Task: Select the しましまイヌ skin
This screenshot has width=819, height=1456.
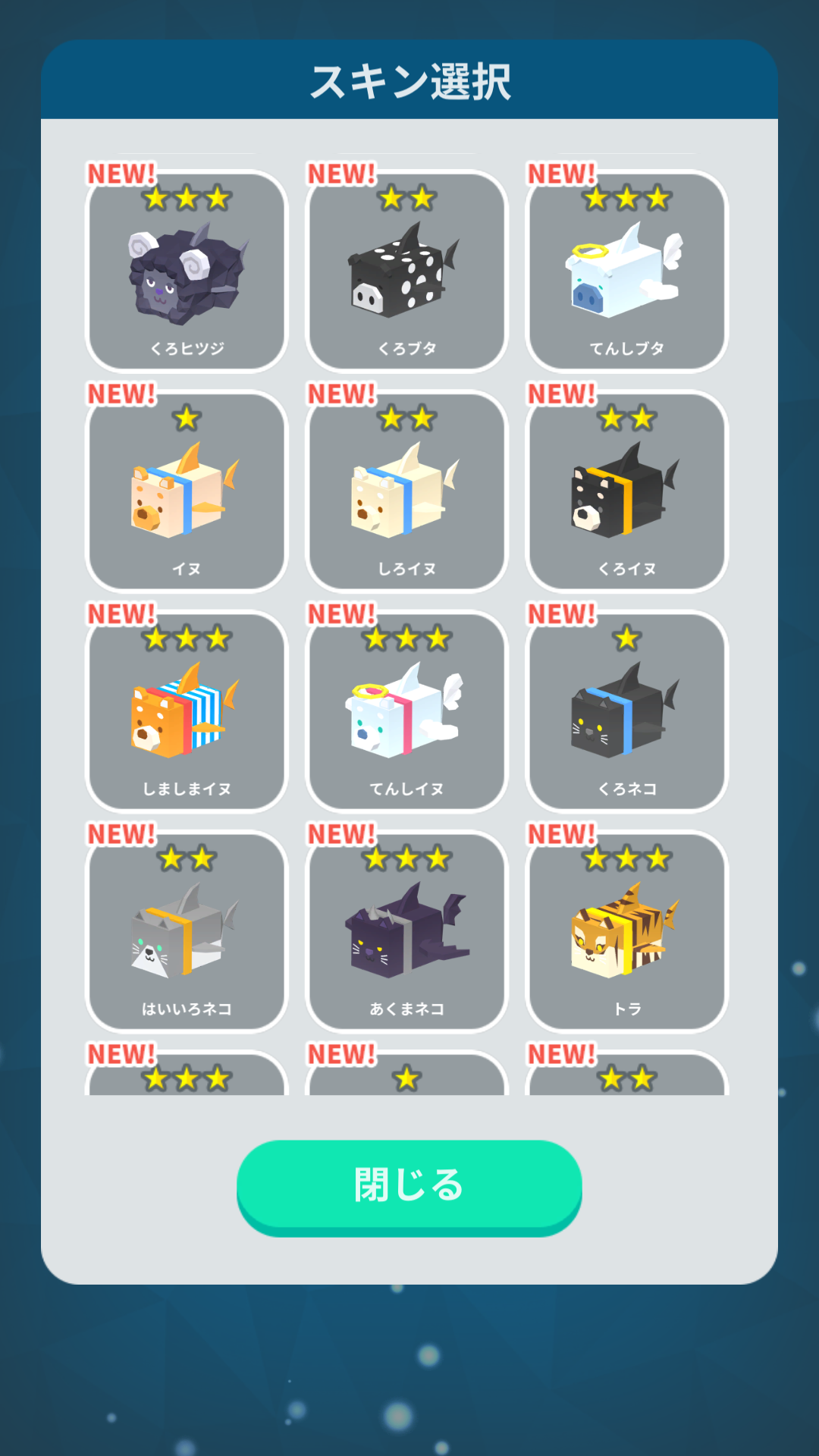Action: tap(187, 711)
